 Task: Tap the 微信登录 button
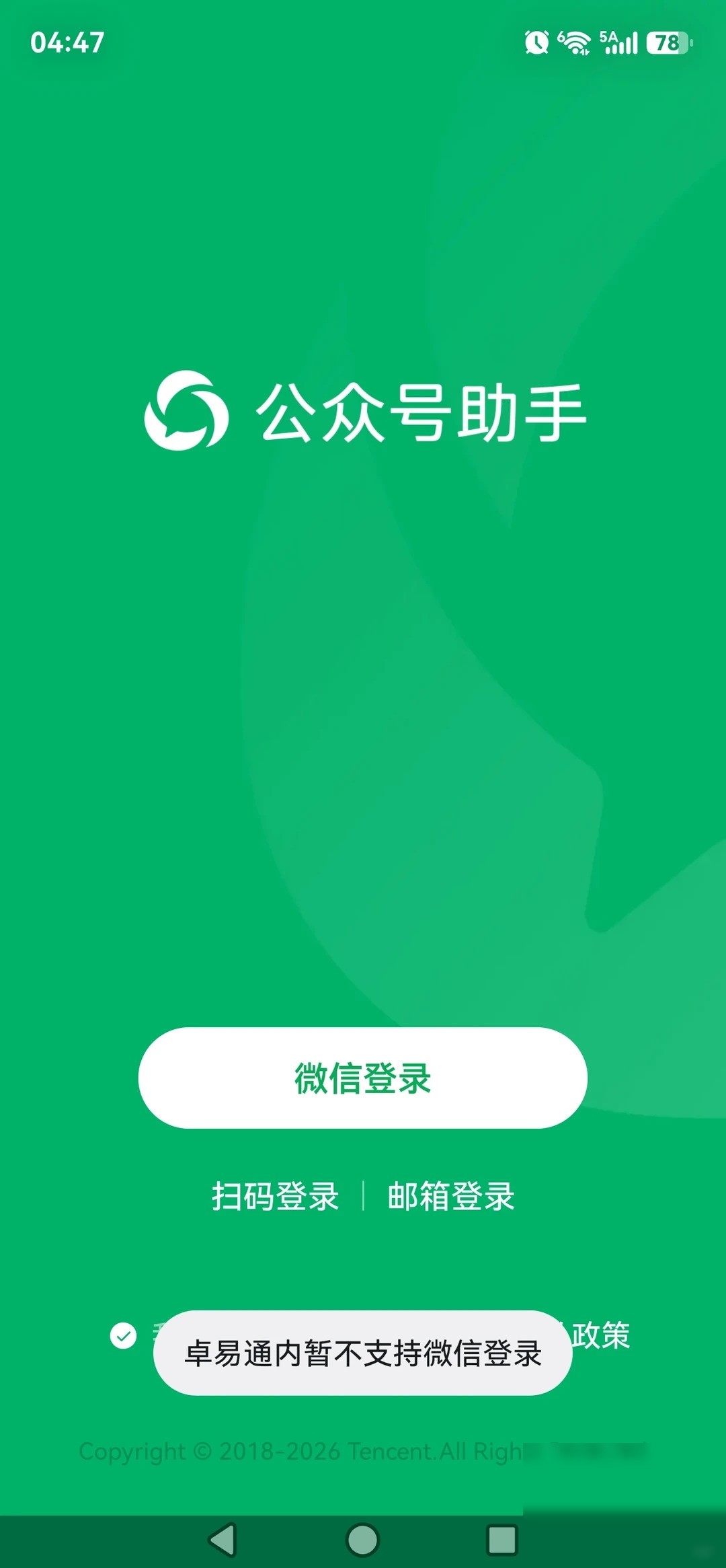click(x=362, y=1078)
